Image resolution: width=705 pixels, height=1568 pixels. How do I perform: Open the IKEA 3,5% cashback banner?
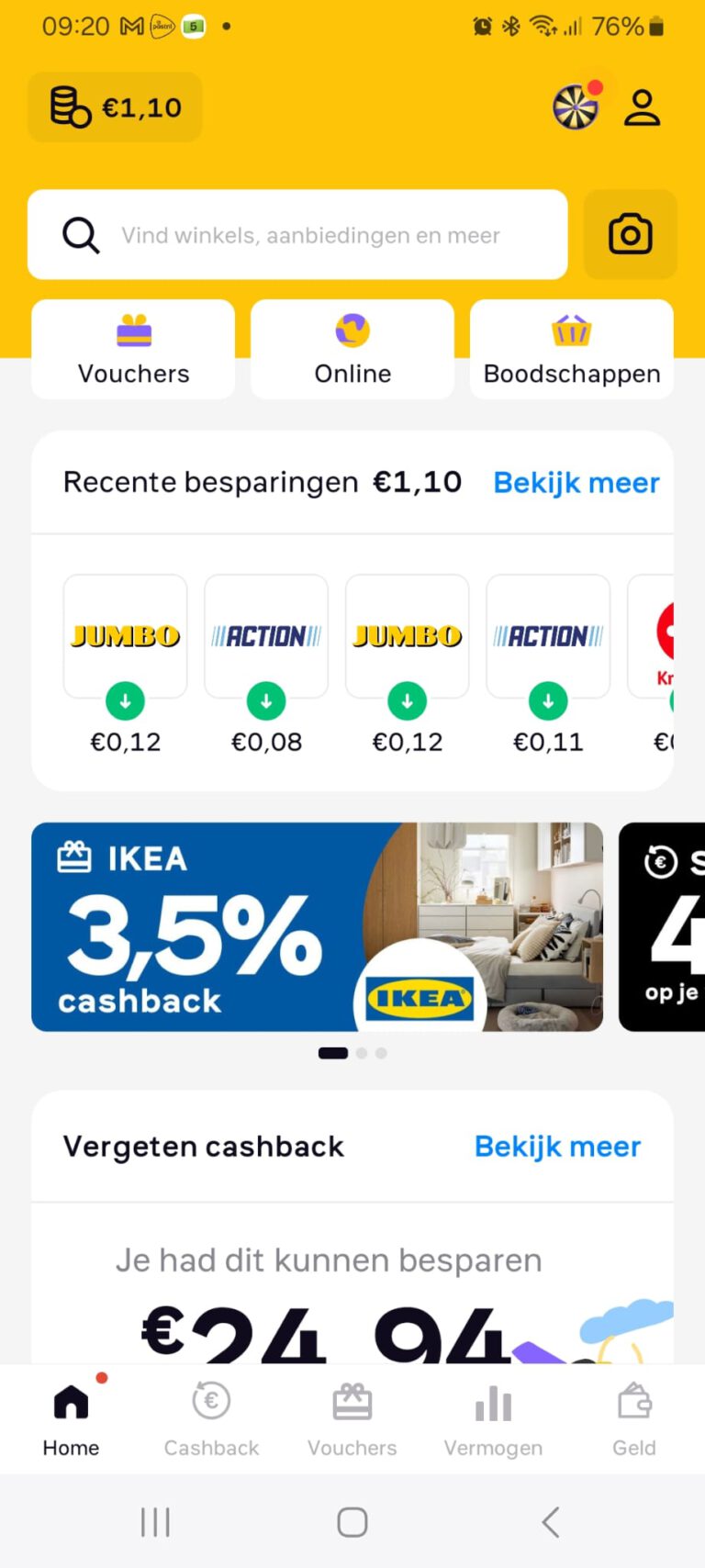[x=317, y=926]
